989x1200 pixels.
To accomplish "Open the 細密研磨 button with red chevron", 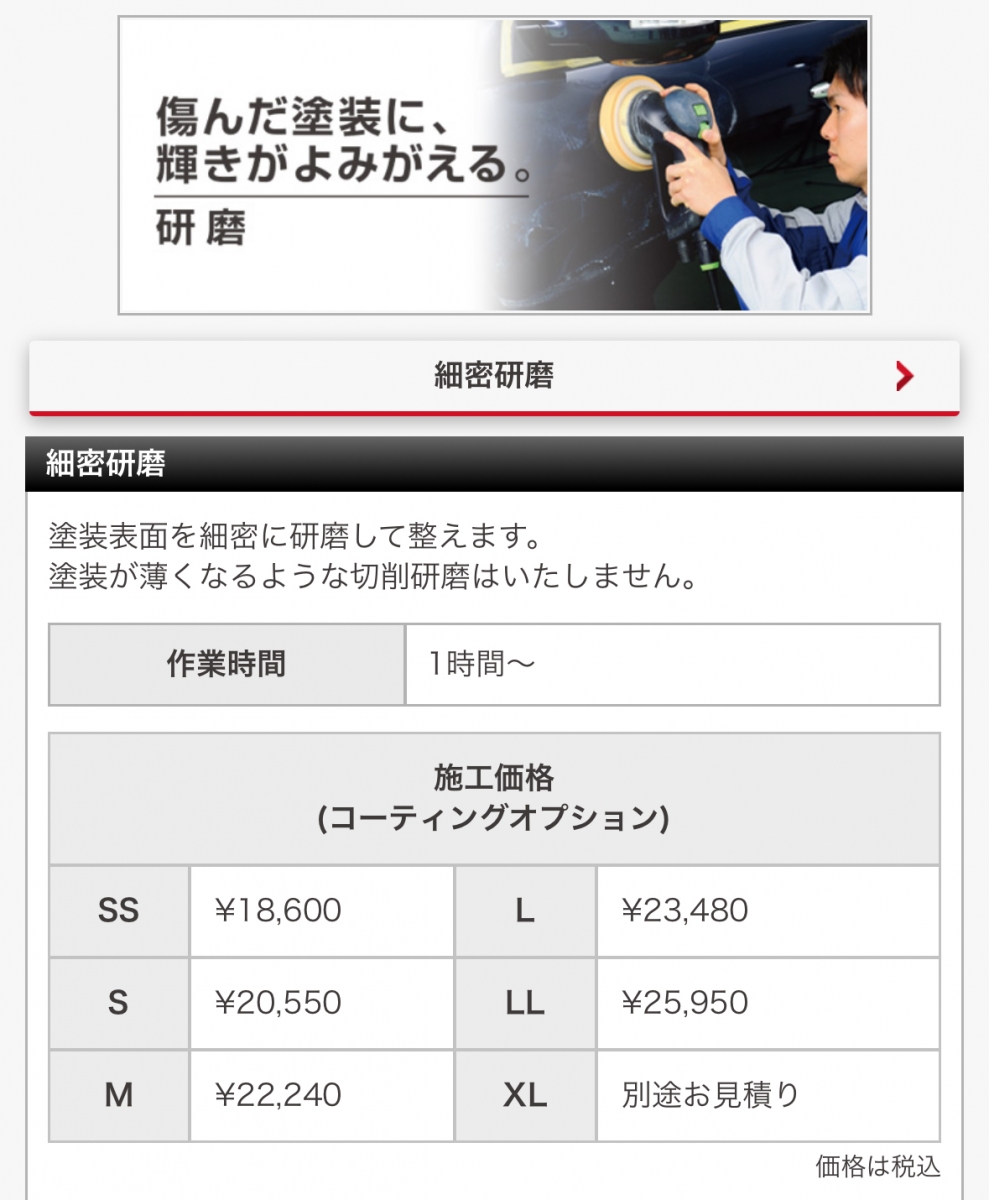I will 494,377.
